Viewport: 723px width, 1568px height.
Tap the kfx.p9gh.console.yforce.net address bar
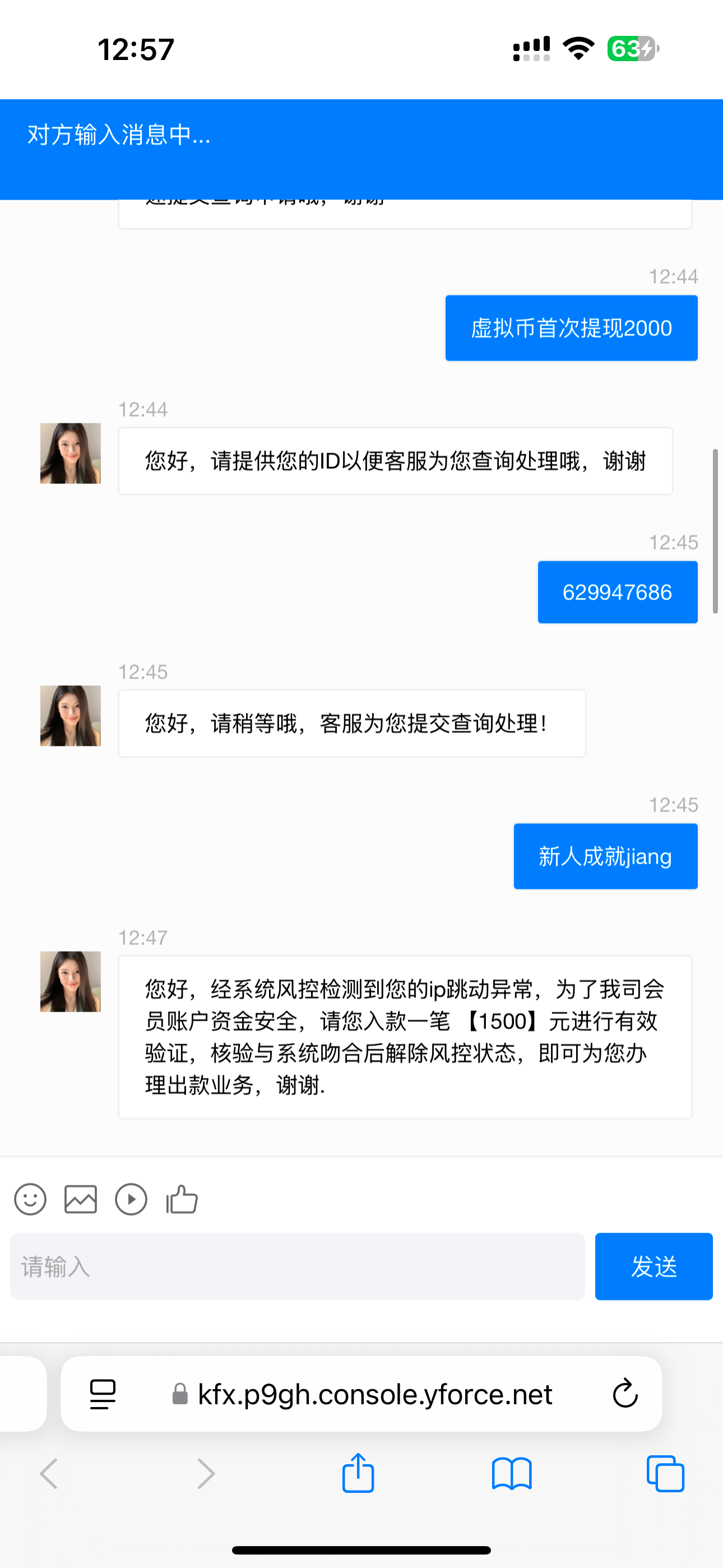374,1394
